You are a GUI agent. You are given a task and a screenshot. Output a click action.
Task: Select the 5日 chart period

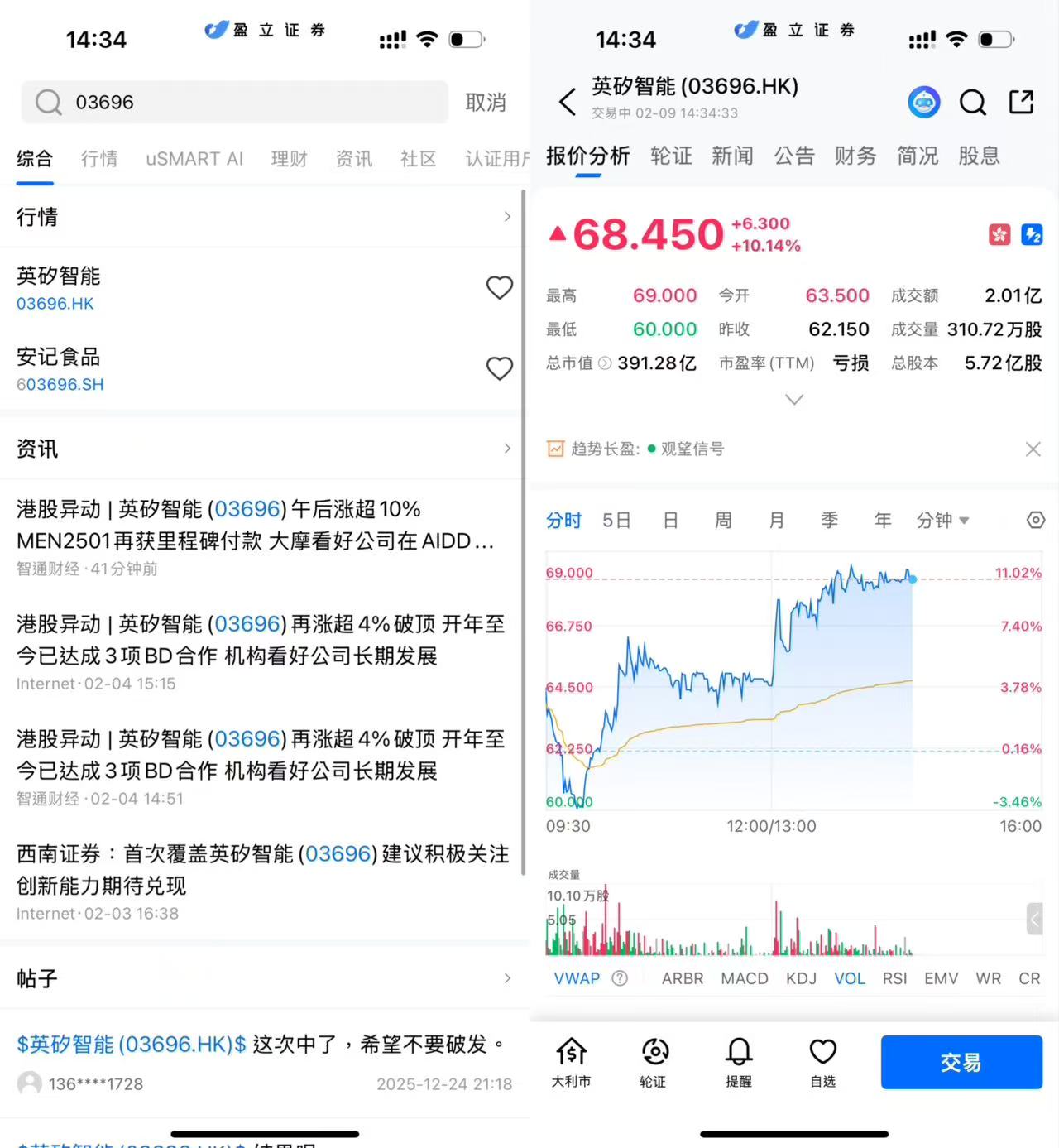tap(616, 520)
